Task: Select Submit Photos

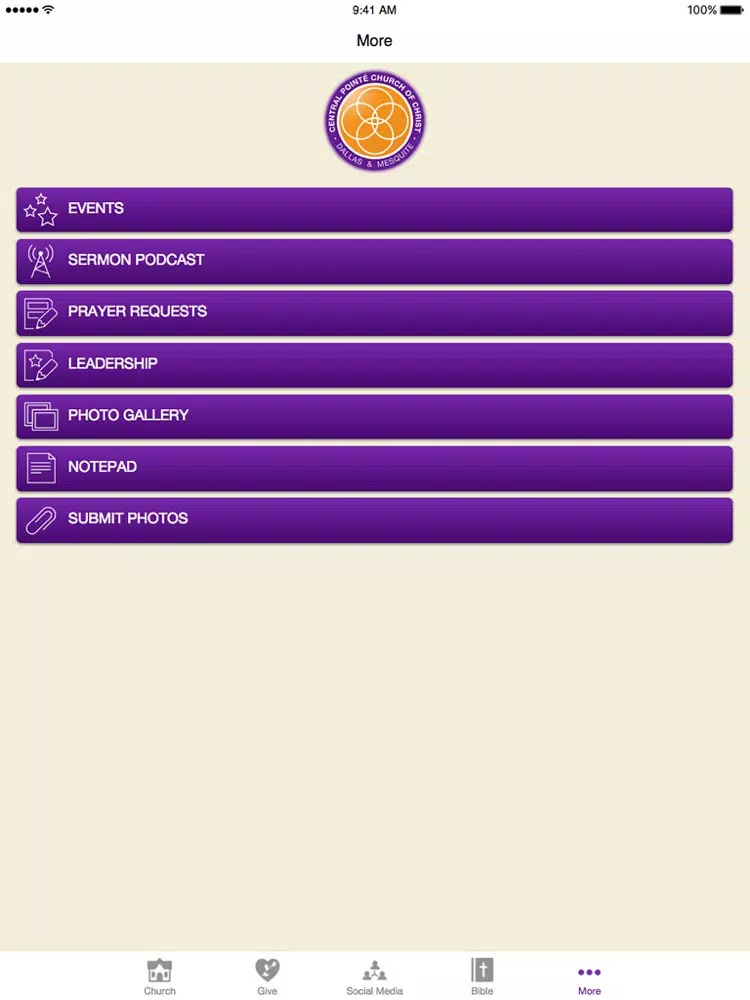Action: tap(374, 519)
